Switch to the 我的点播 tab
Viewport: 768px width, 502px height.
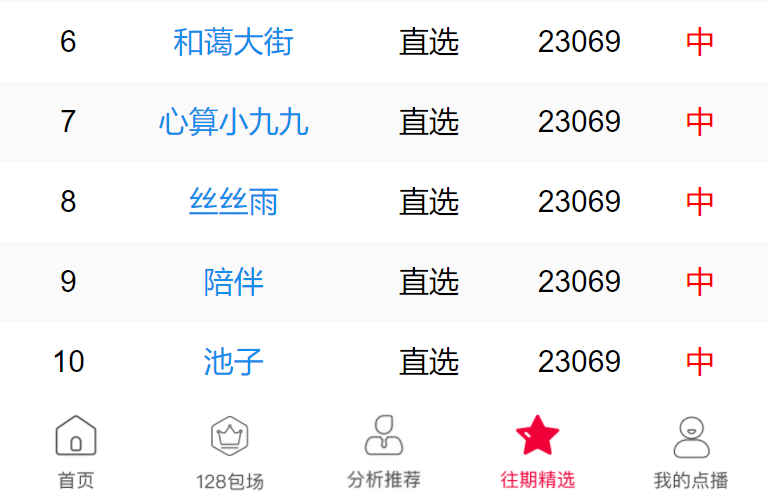691,453
